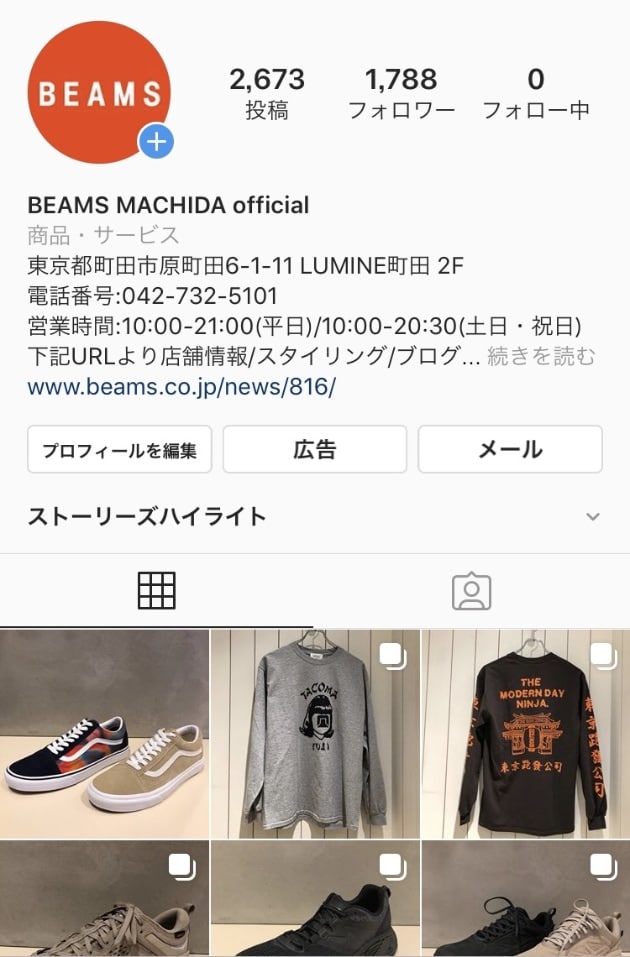This screenshot has width=630, height=957.
Task: Switch to the tagged photos tab
Action: click(471, 591)
